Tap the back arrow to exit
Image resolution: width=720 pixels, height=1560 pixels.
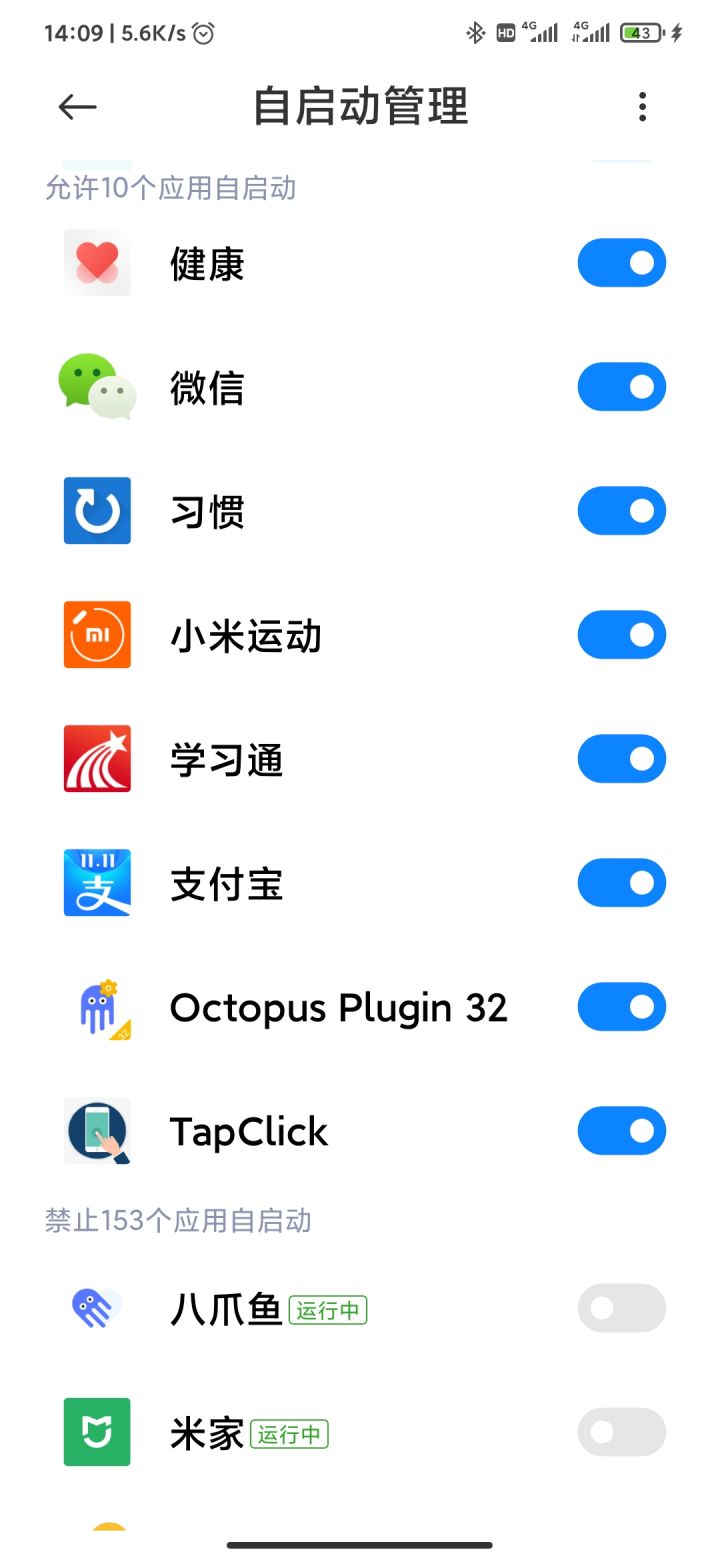click(76, 107)
